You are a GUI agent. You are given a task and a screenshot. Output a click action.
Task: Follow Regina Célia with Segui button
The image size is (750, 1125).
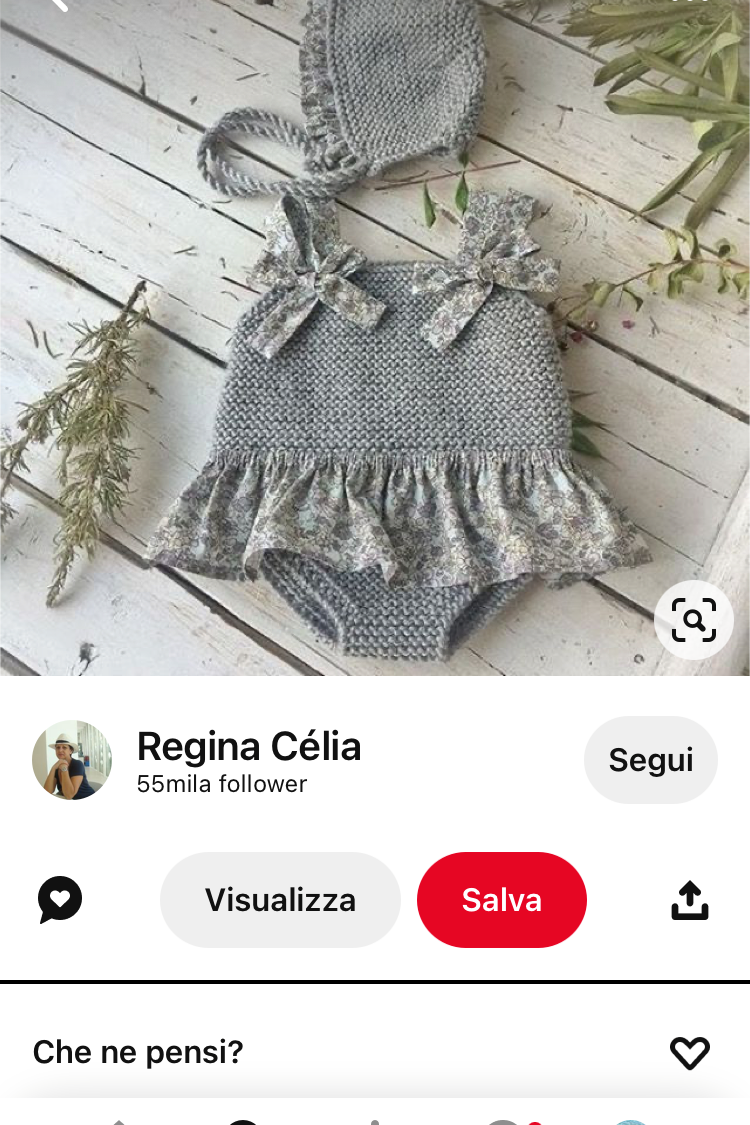tap(651, 760)
